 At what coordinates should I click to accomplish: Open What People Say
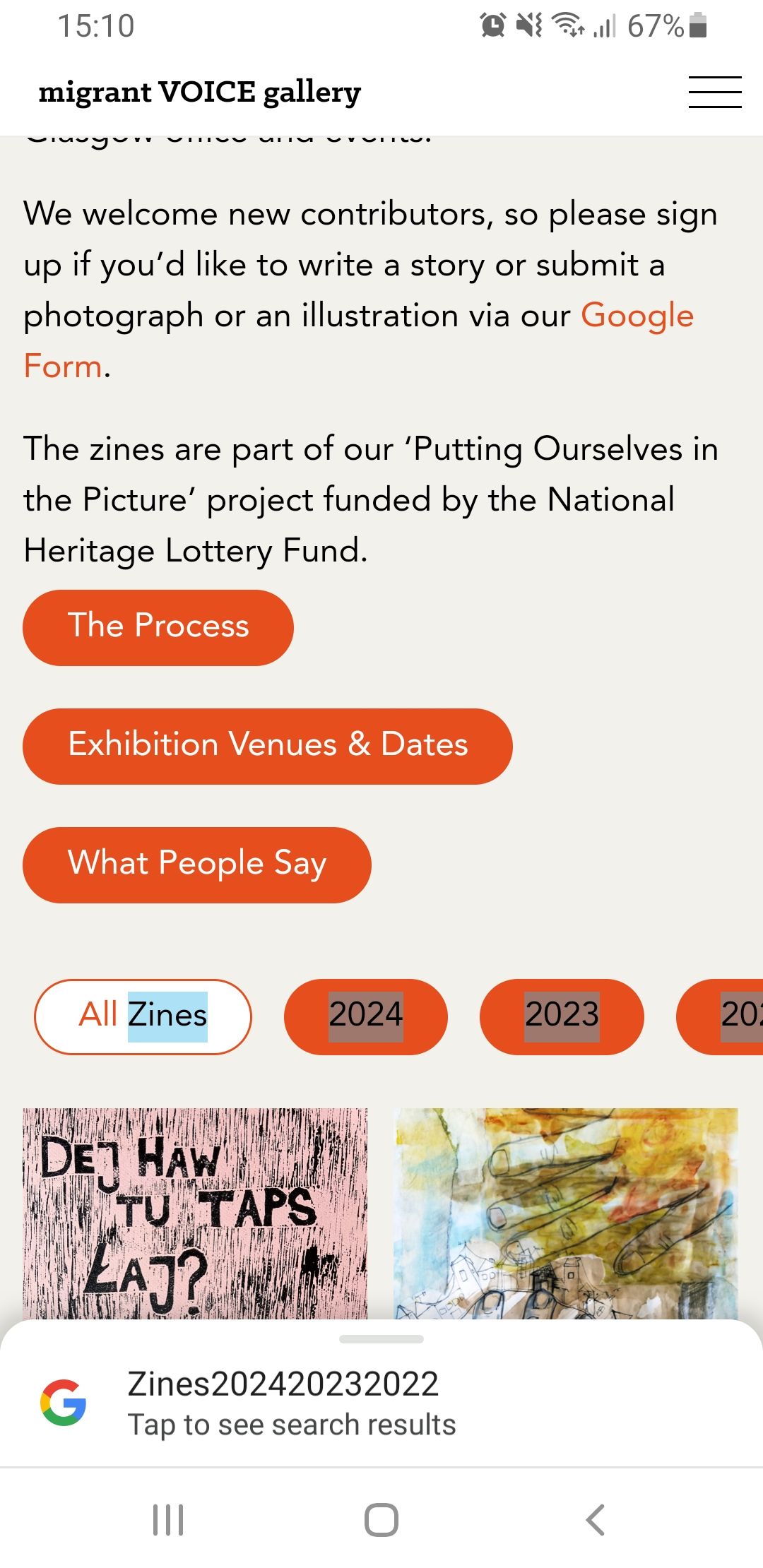coord(196,865)
